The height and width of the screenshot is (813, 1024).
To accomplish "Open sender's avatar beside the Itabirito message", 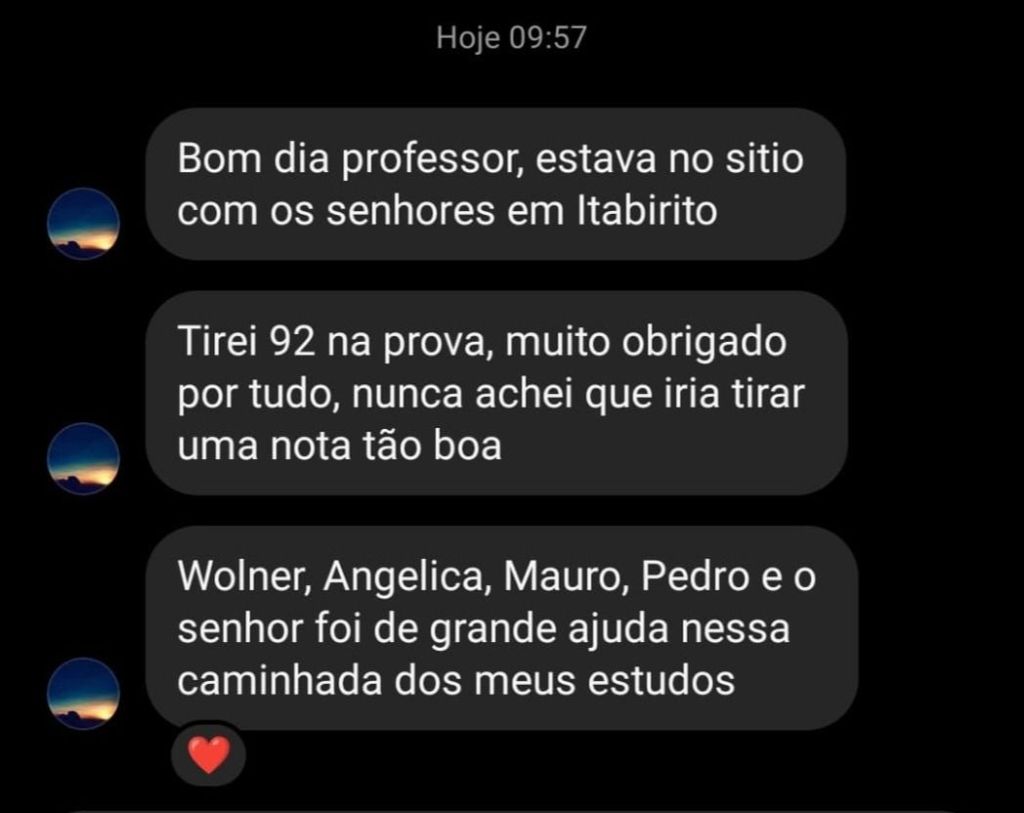I will pyautogui.click(x=83, y=224).
